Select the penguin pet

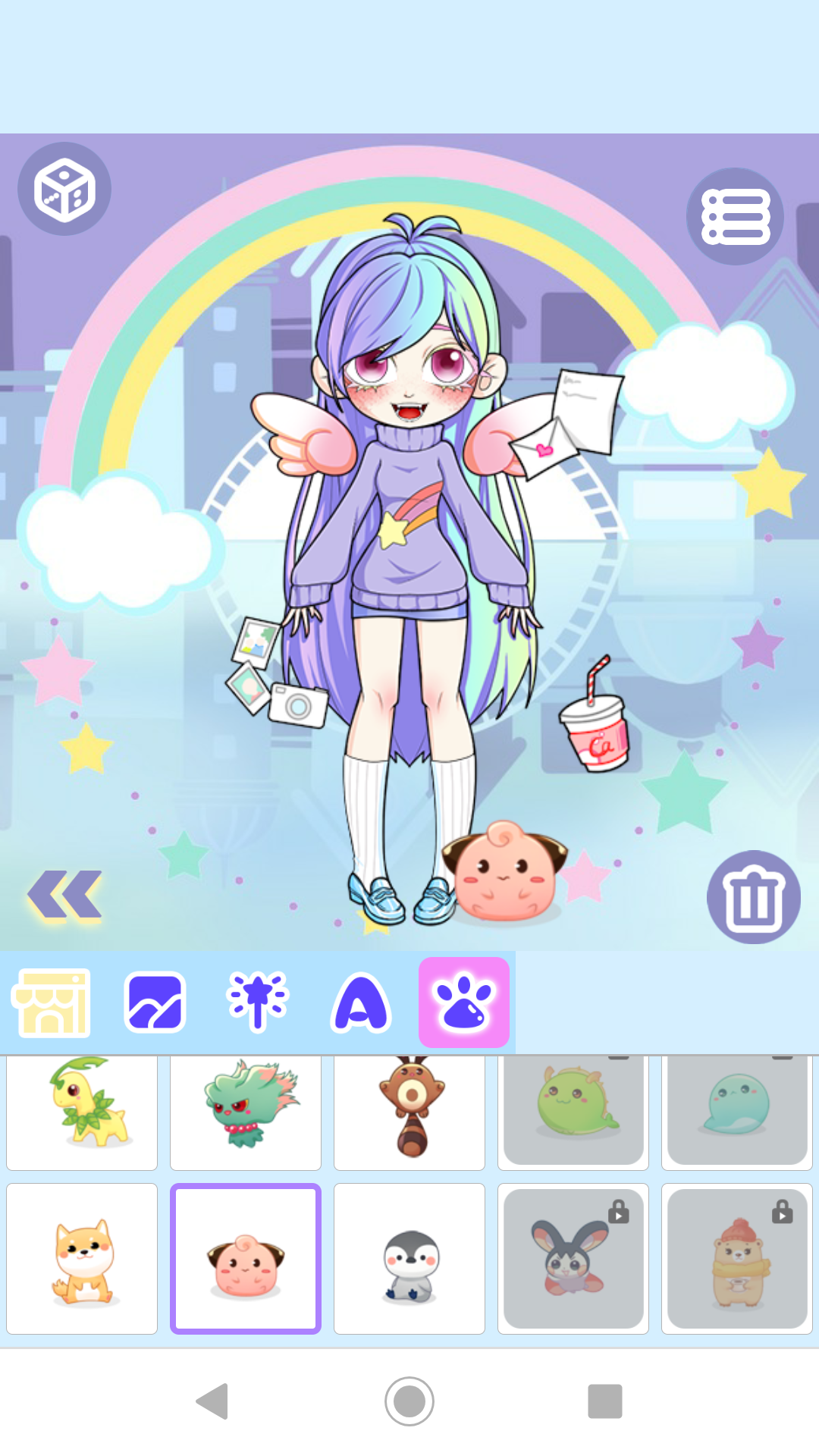(x=409, y=1259)
